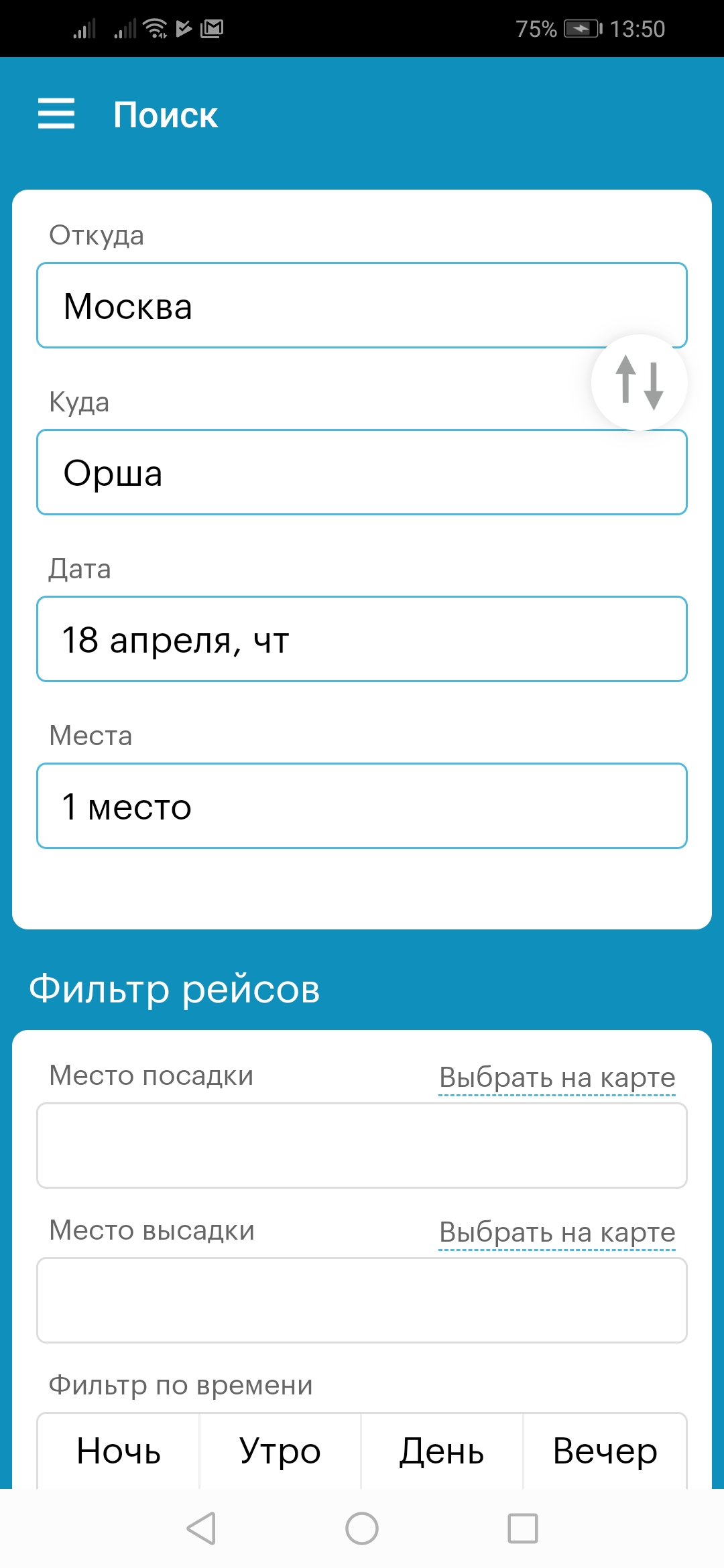Screen dimensions: 724x1568
Task: Select the Ночь time filter
Action: (x=119, y=1451)
